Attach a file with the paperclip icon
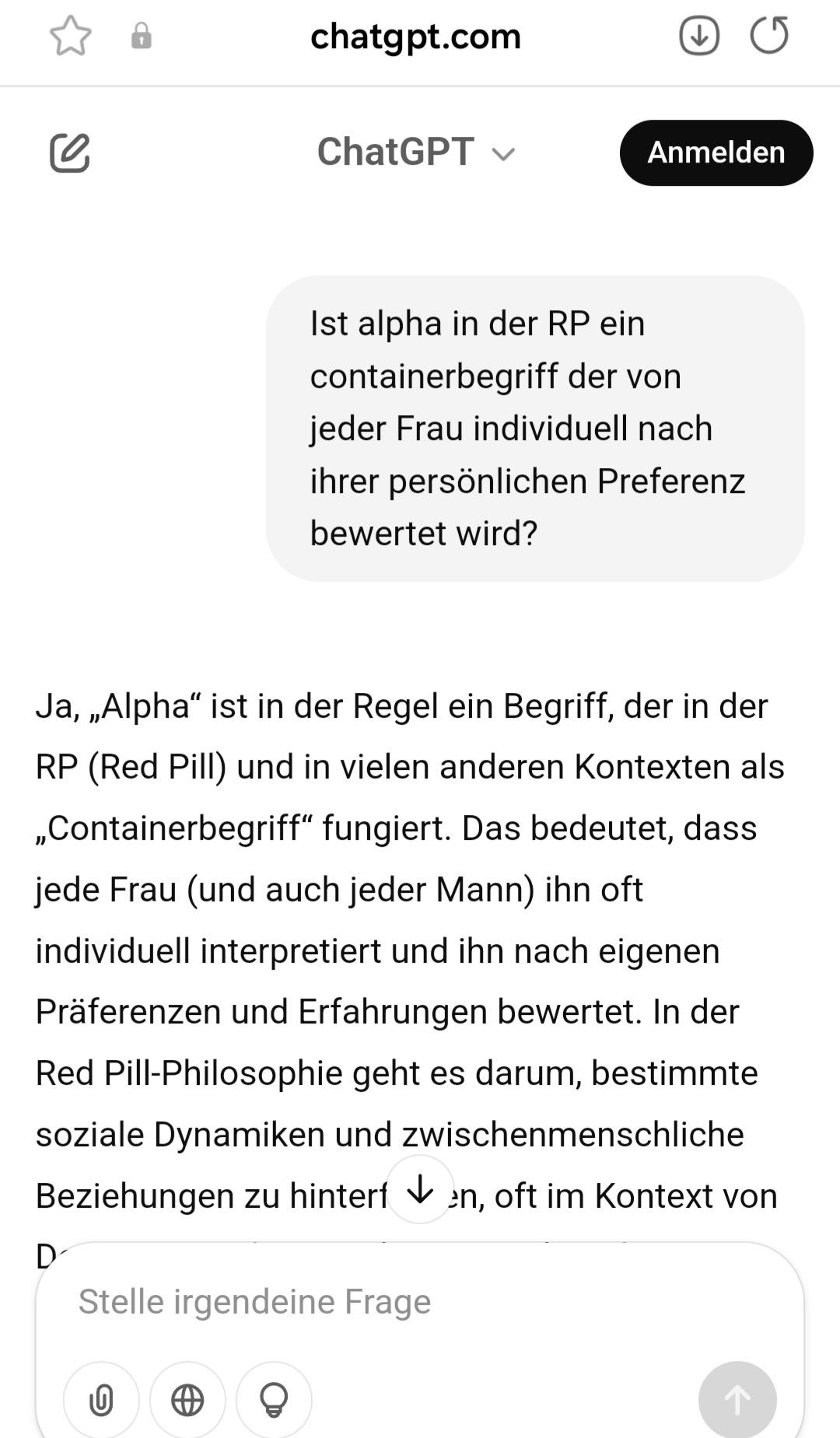The height and width of the screenshot is (1438, 840). click(101, 1400)
